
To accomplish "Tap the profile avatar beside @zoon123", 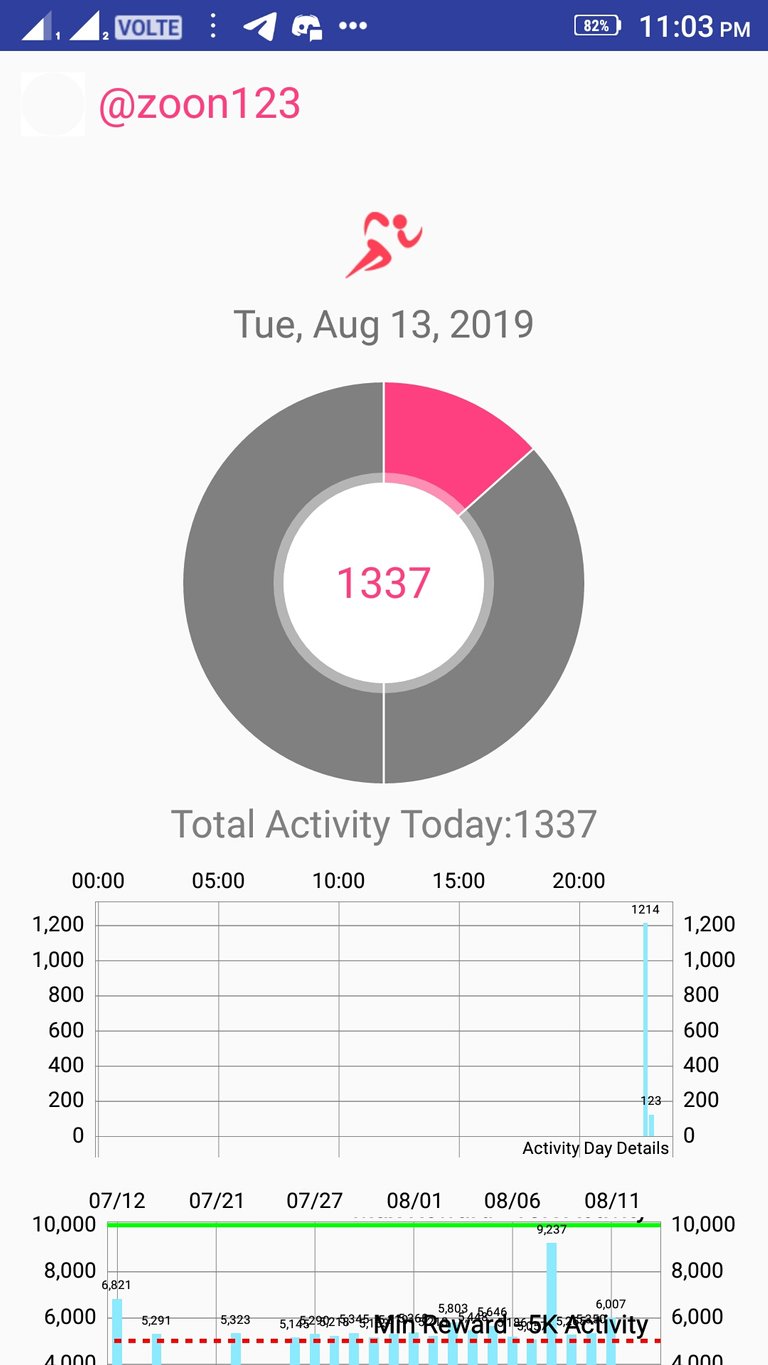I will coord(52,104).
